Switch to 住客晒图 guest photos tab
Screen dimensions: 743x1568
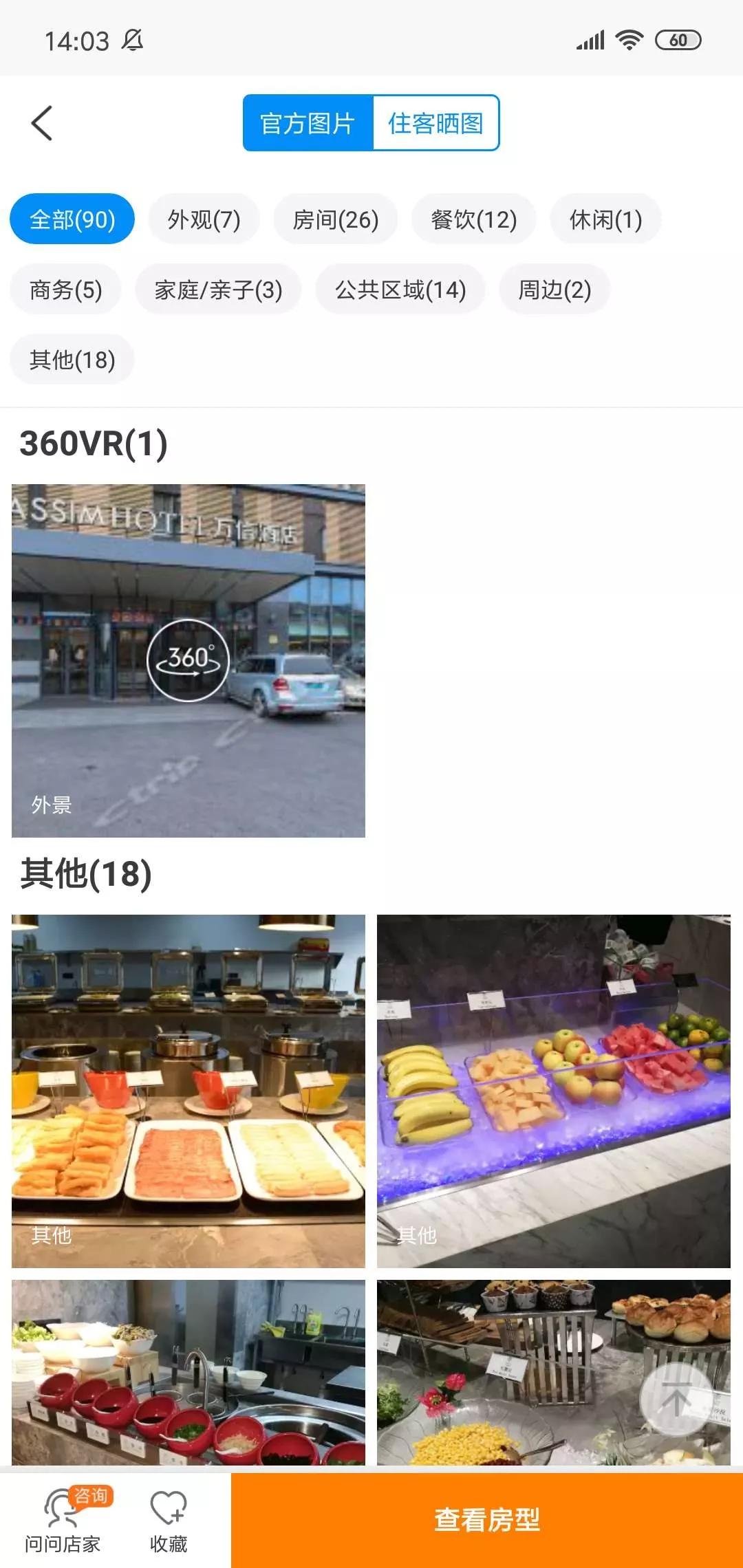(435, 124)
